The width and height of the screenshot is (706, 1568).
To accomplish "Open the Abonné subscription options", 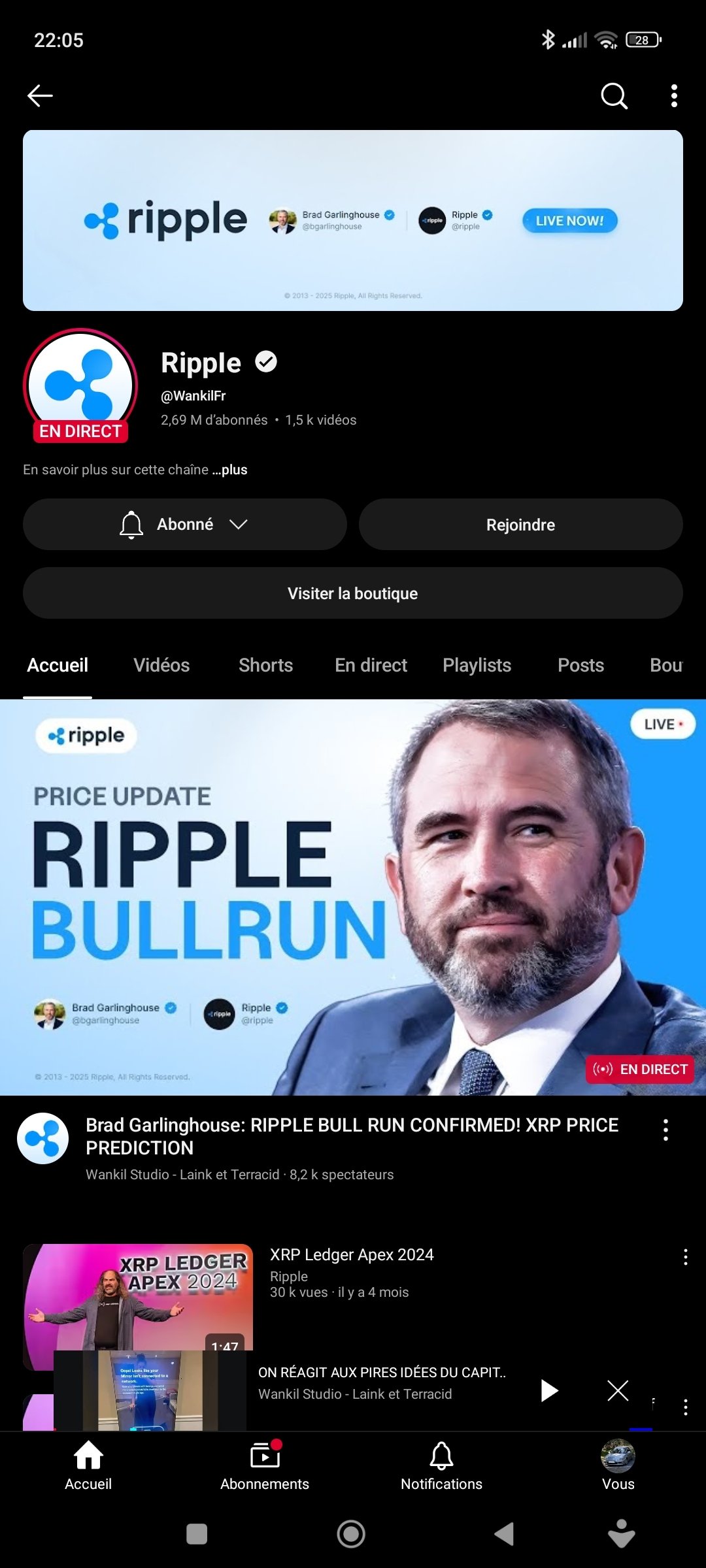I will click(x=185, y=525).
